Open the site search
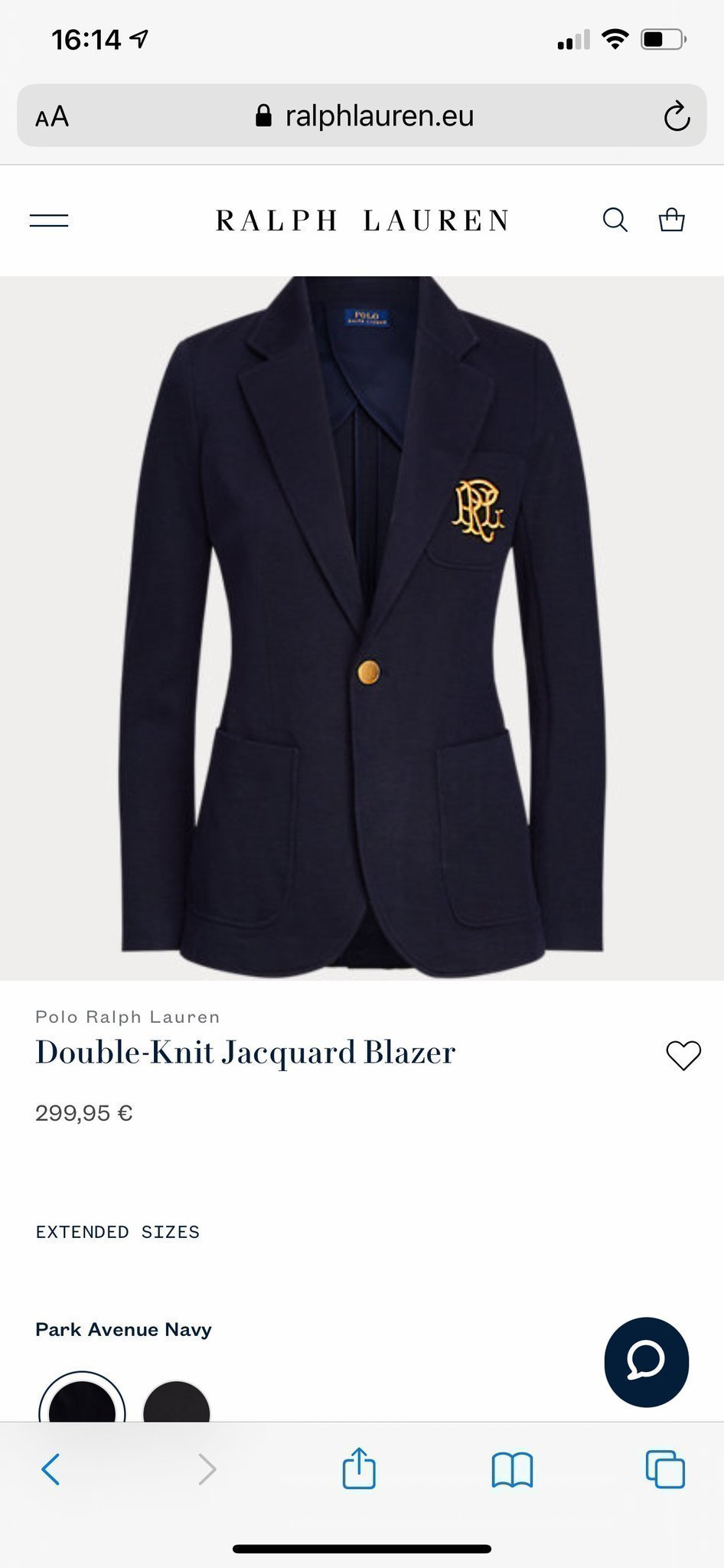Viewport: 724px width, 1568px height. pos(615,220)
